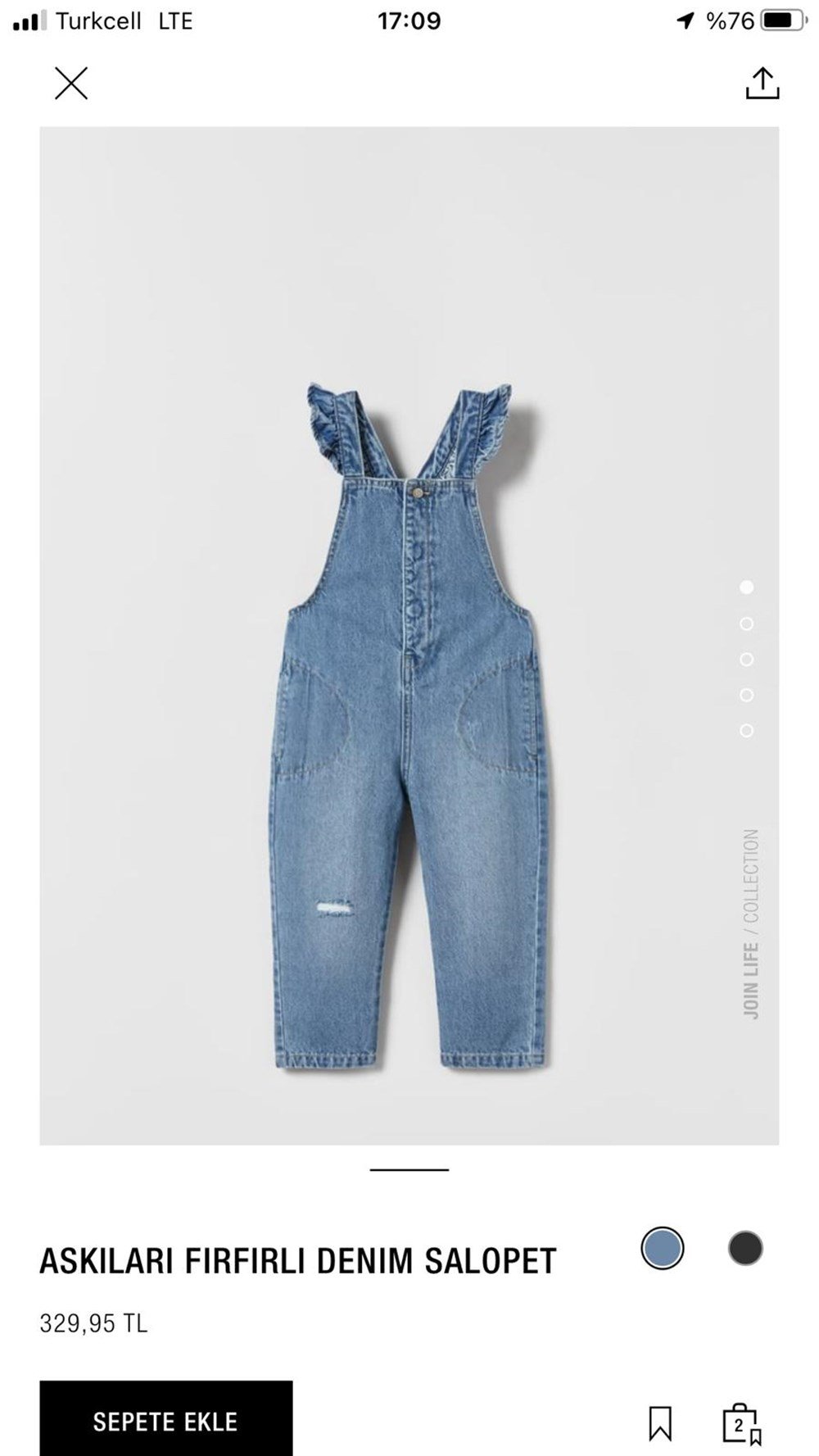
Task: Tap Sepete Ekle to add to cart
Action: [165, 1422]
